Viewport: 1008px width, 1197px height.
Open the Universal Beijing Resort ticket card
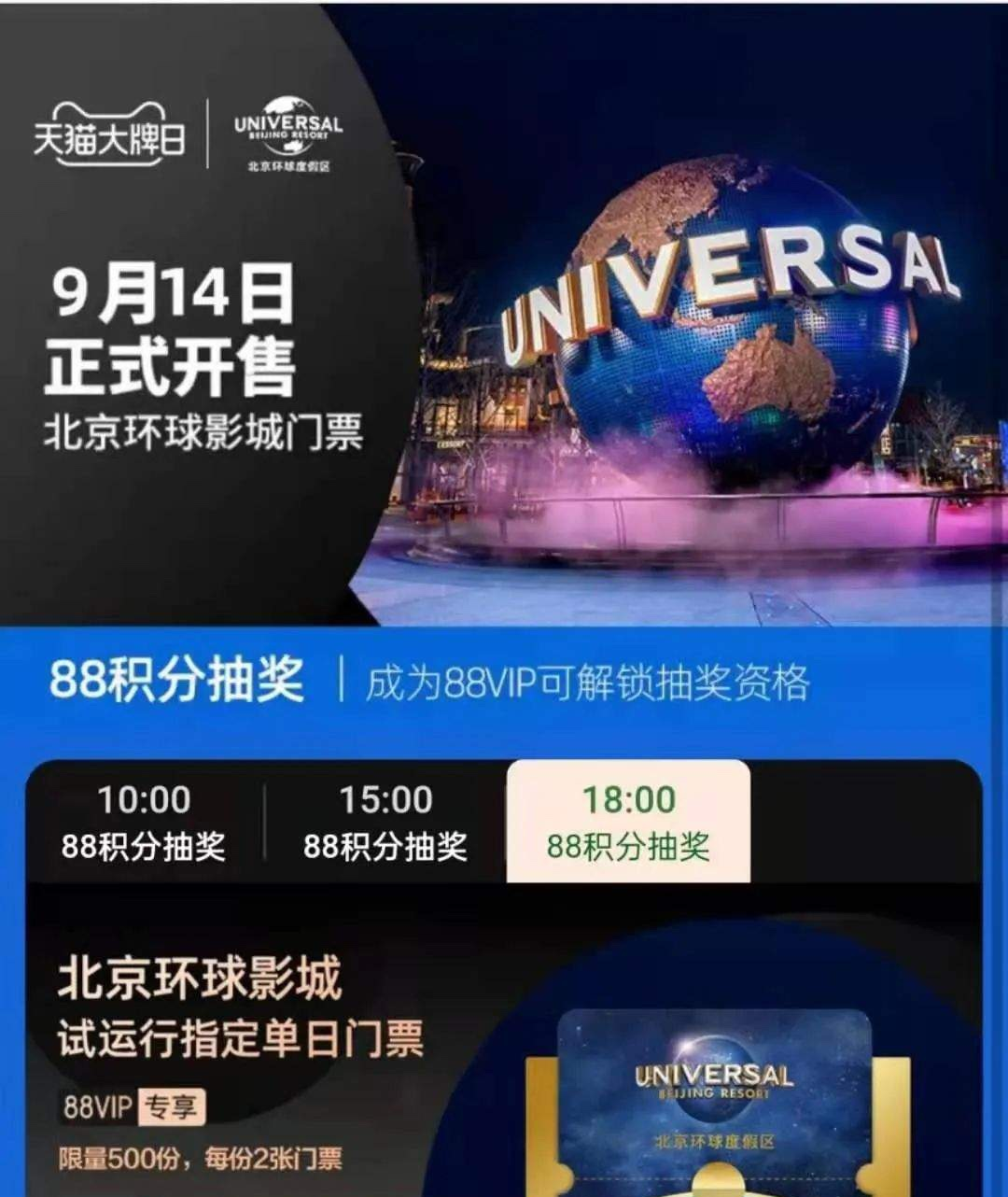(x=714, y=1102)
